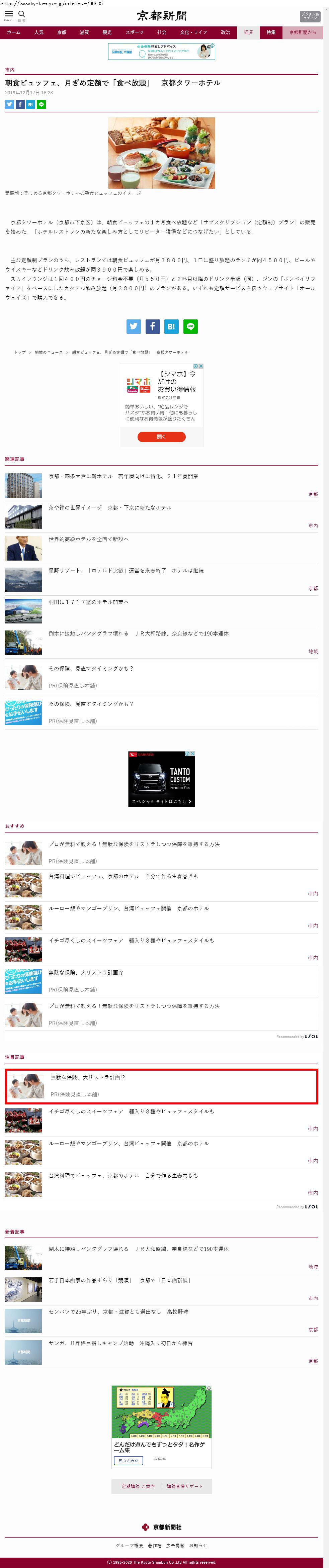Switch to the スポーツ tab

[x=134, y=32]
